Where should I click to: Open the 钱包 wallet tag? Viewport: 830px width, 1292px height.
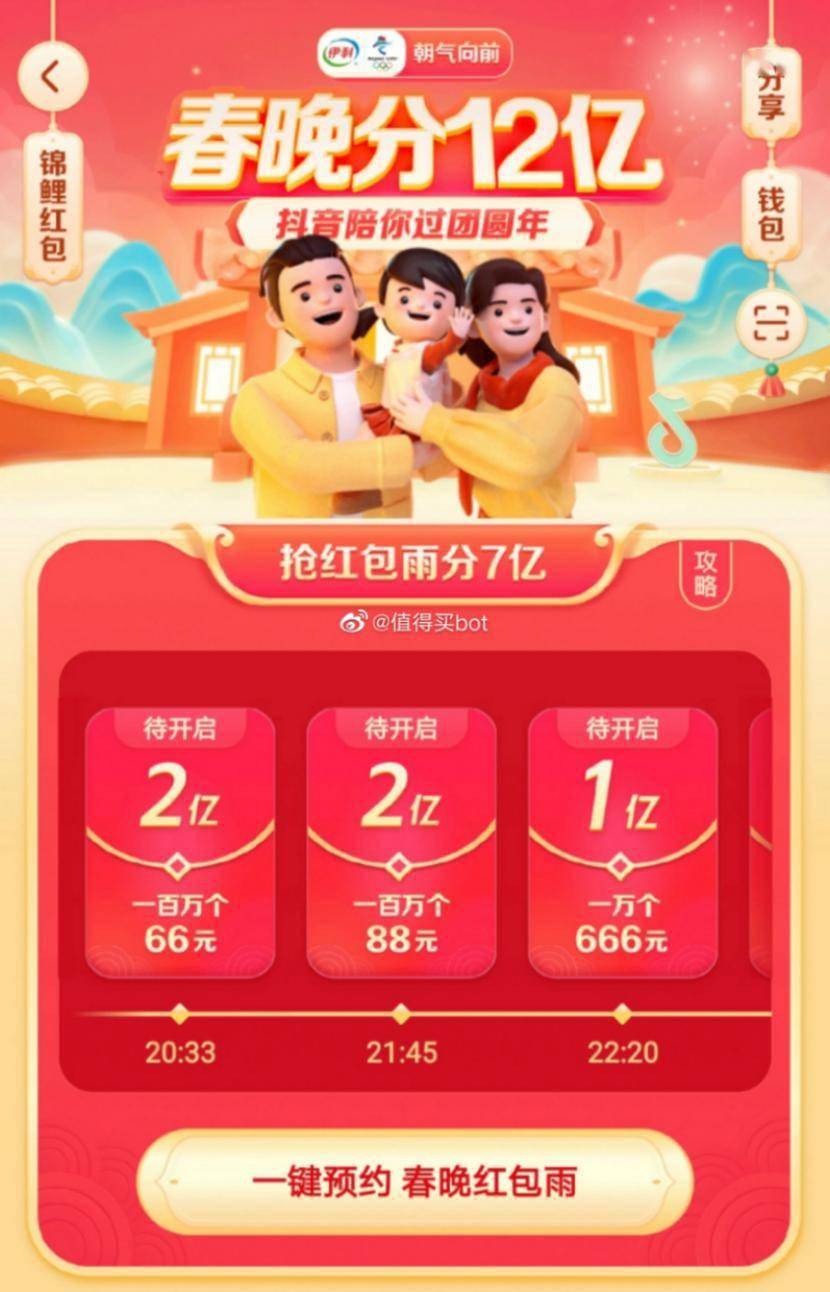tap(770, 213)
